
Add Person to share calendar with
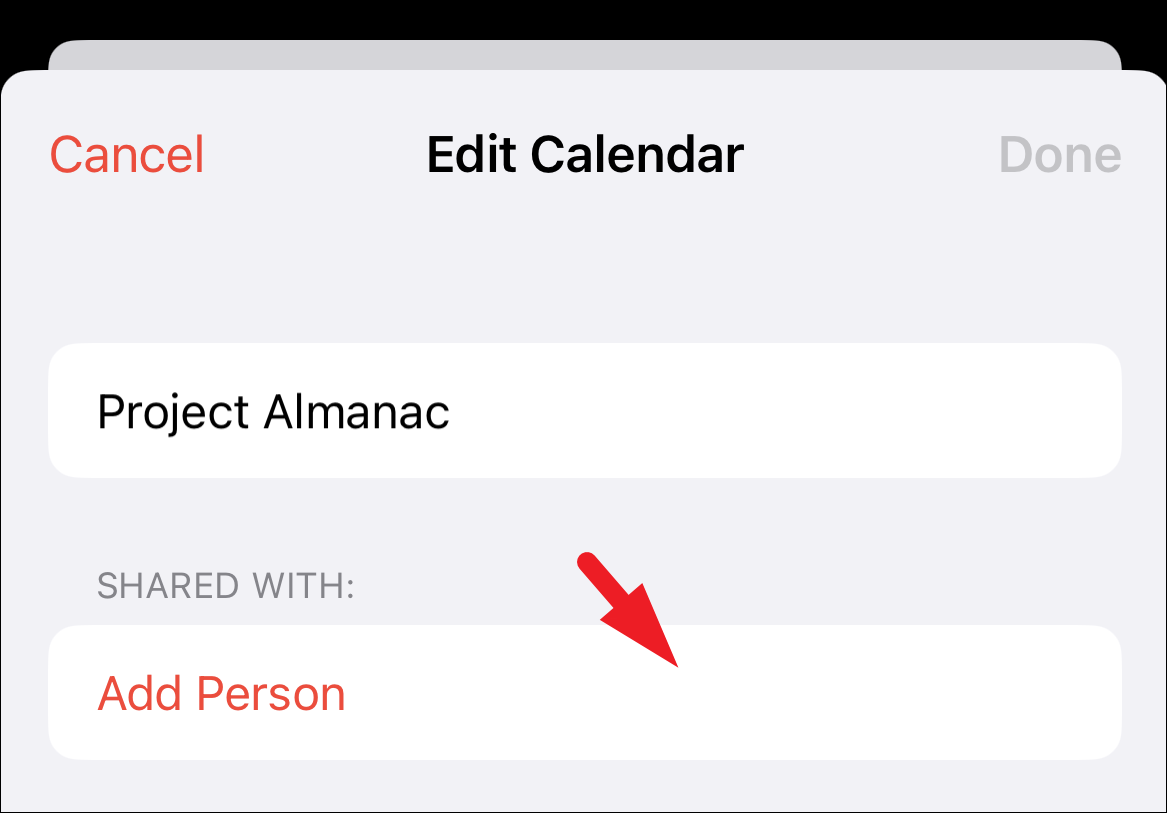[x=222, y=693]
